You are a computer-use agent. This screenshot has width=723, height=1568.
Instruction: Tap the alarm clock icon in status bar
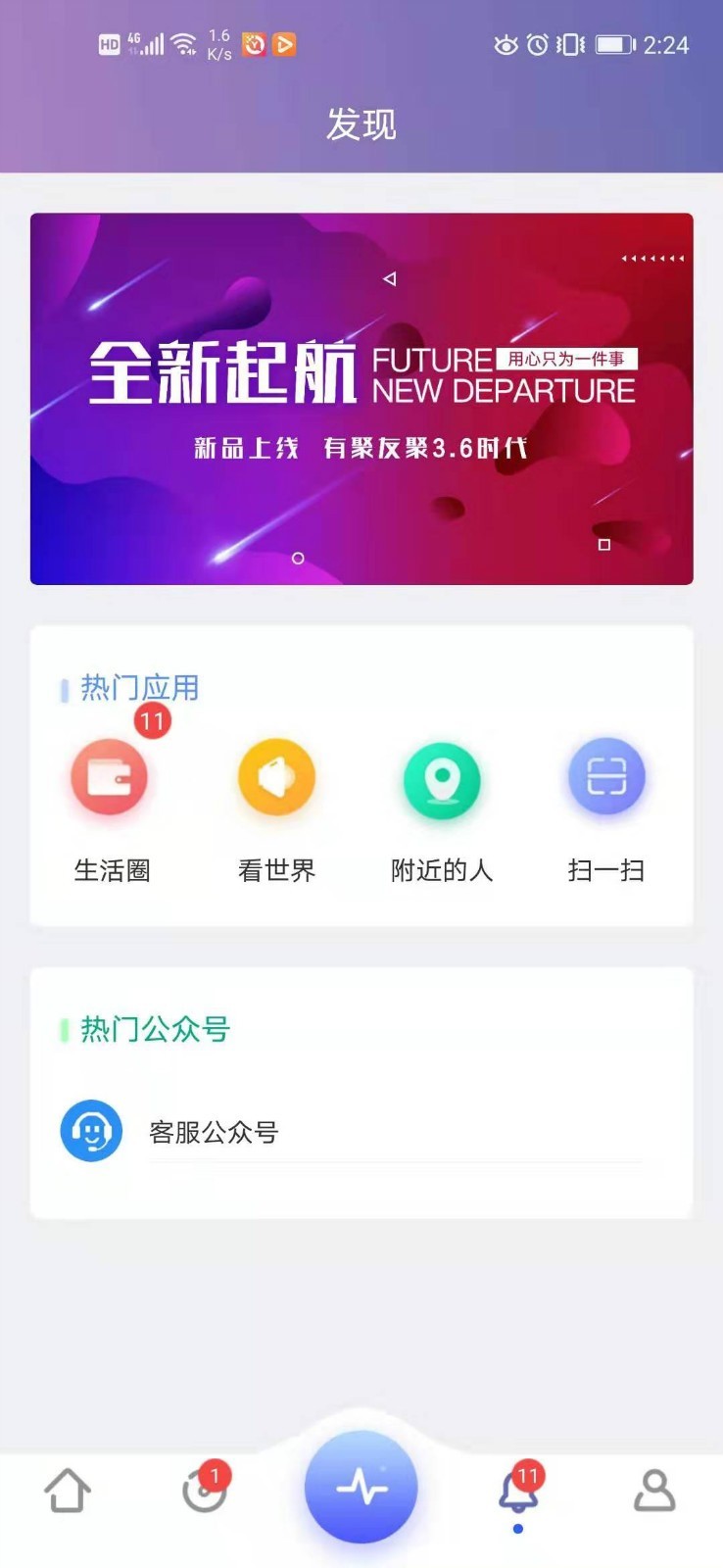click(536, 44)
